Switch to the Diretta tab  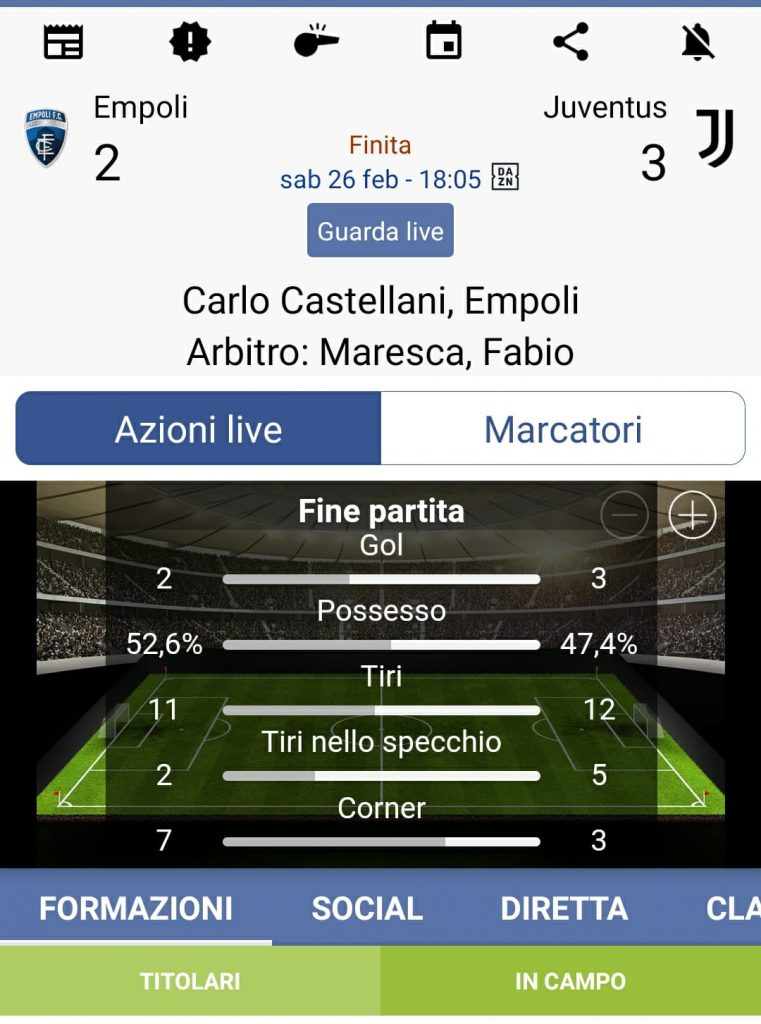(564, 908)
